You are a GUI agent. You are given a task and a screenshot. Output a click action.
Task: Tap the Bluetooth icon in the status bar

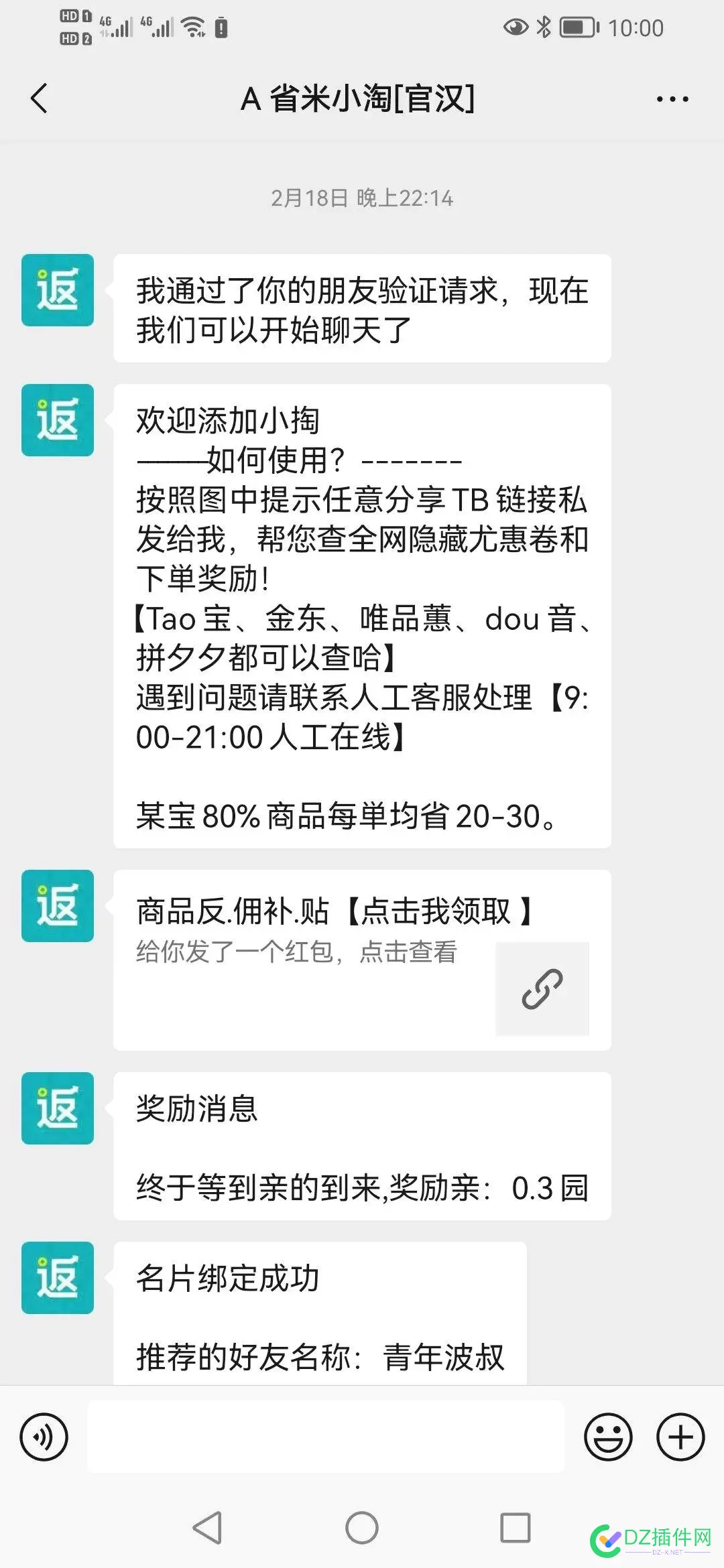point(543,27)
